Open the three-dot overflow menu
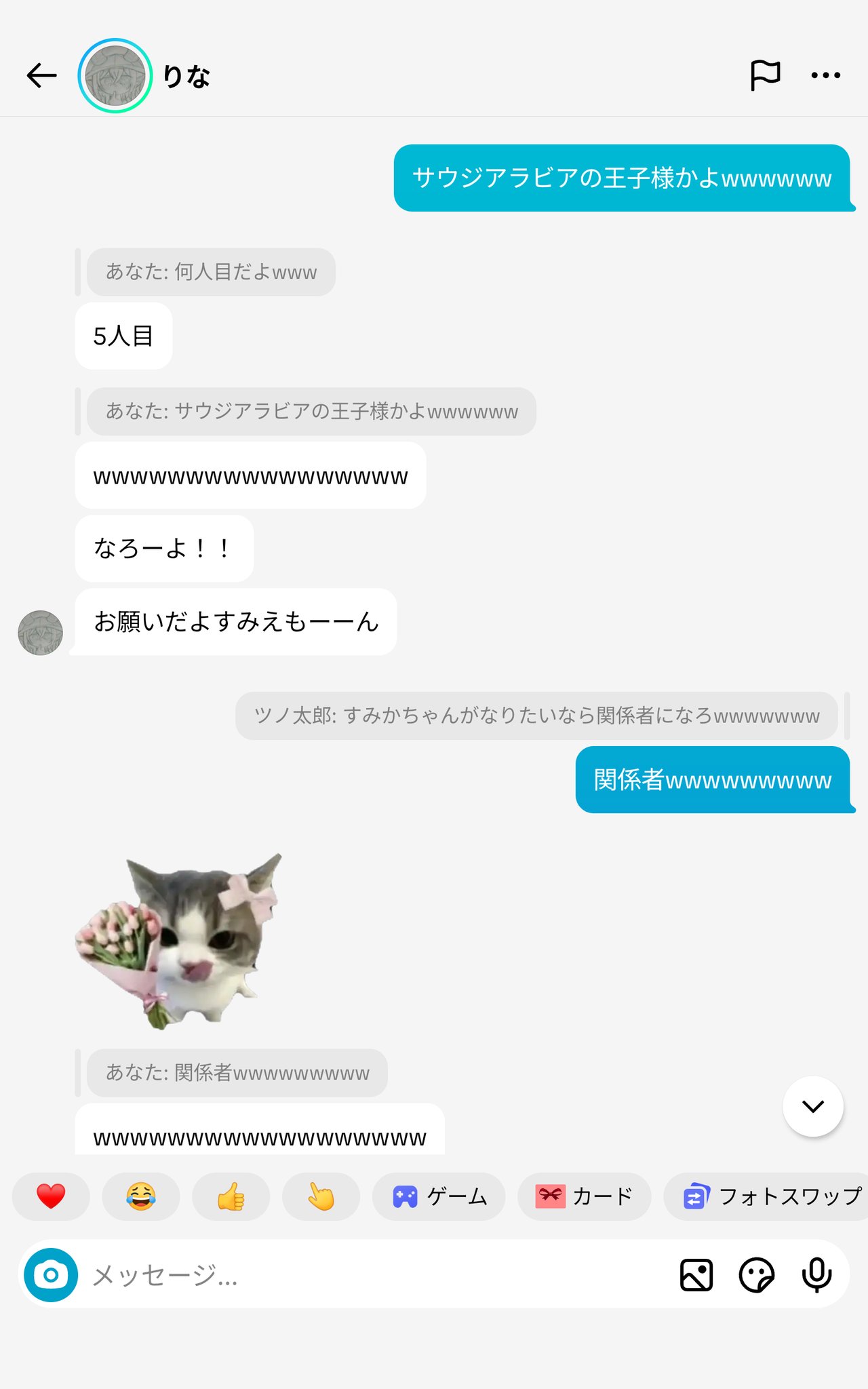 [825, 75]
